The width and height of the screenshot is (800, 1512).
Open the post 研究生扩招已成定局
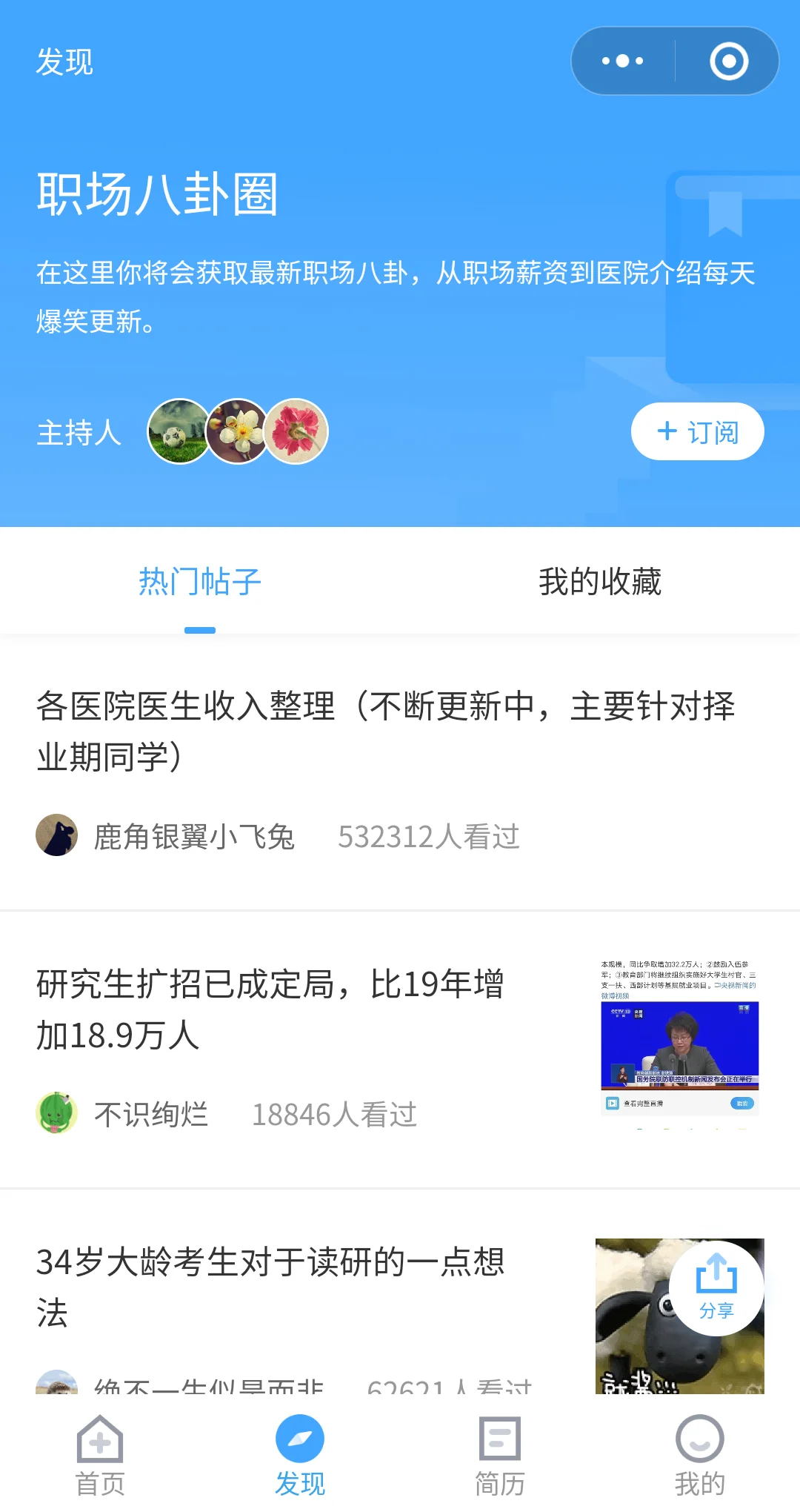click(270, 1009)
